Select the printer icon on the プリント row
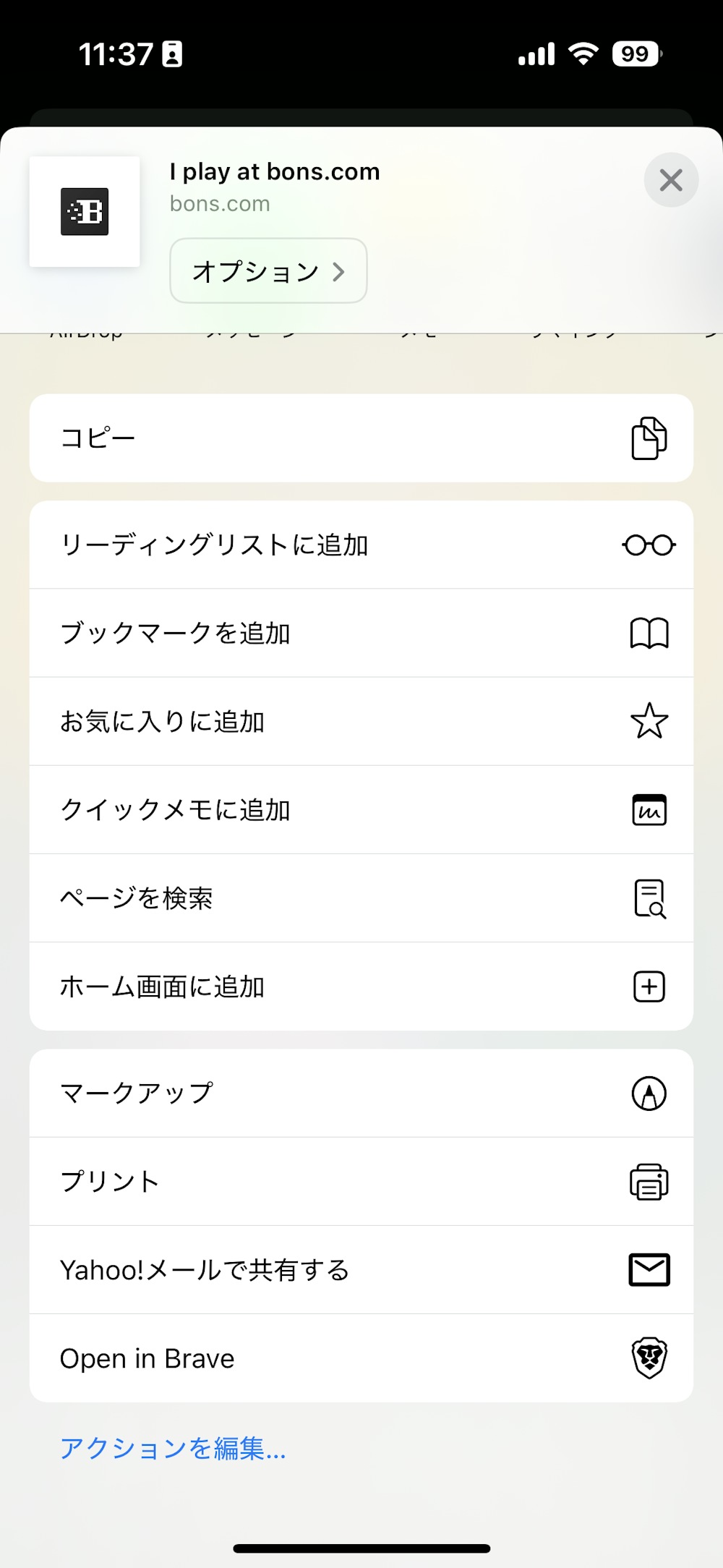 pyautogui.click(x=649, y=1181)
